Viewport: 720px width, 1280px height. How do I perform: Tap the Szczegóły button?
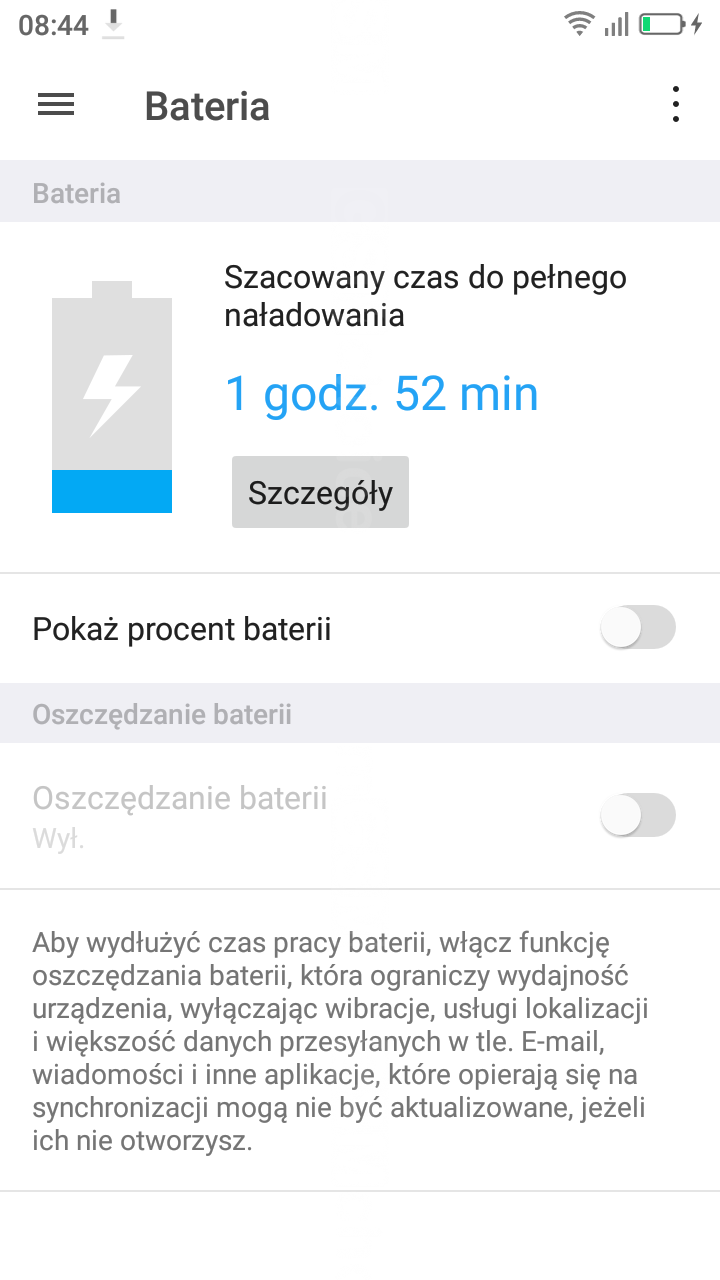pyautogui.click(x=320, y=492)
